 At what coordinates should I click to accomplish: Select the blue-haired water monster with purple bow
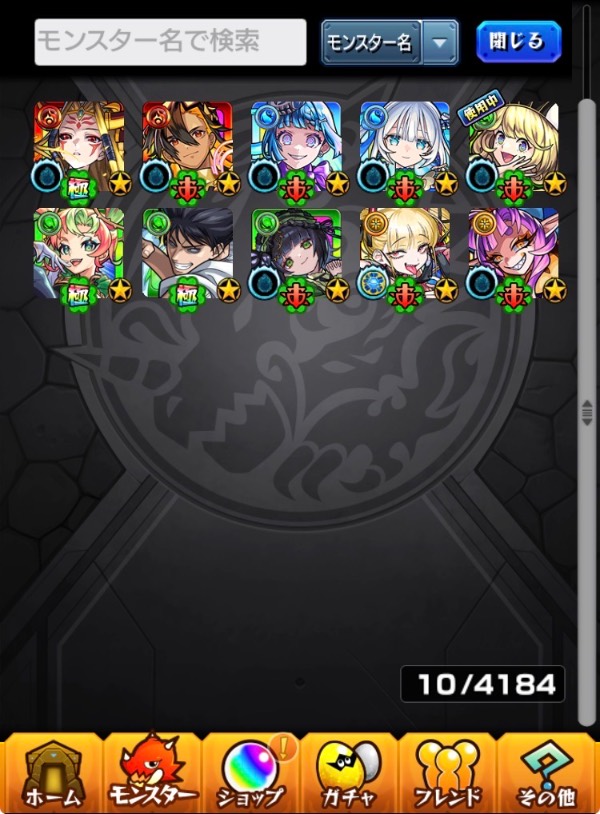(297, 149)
